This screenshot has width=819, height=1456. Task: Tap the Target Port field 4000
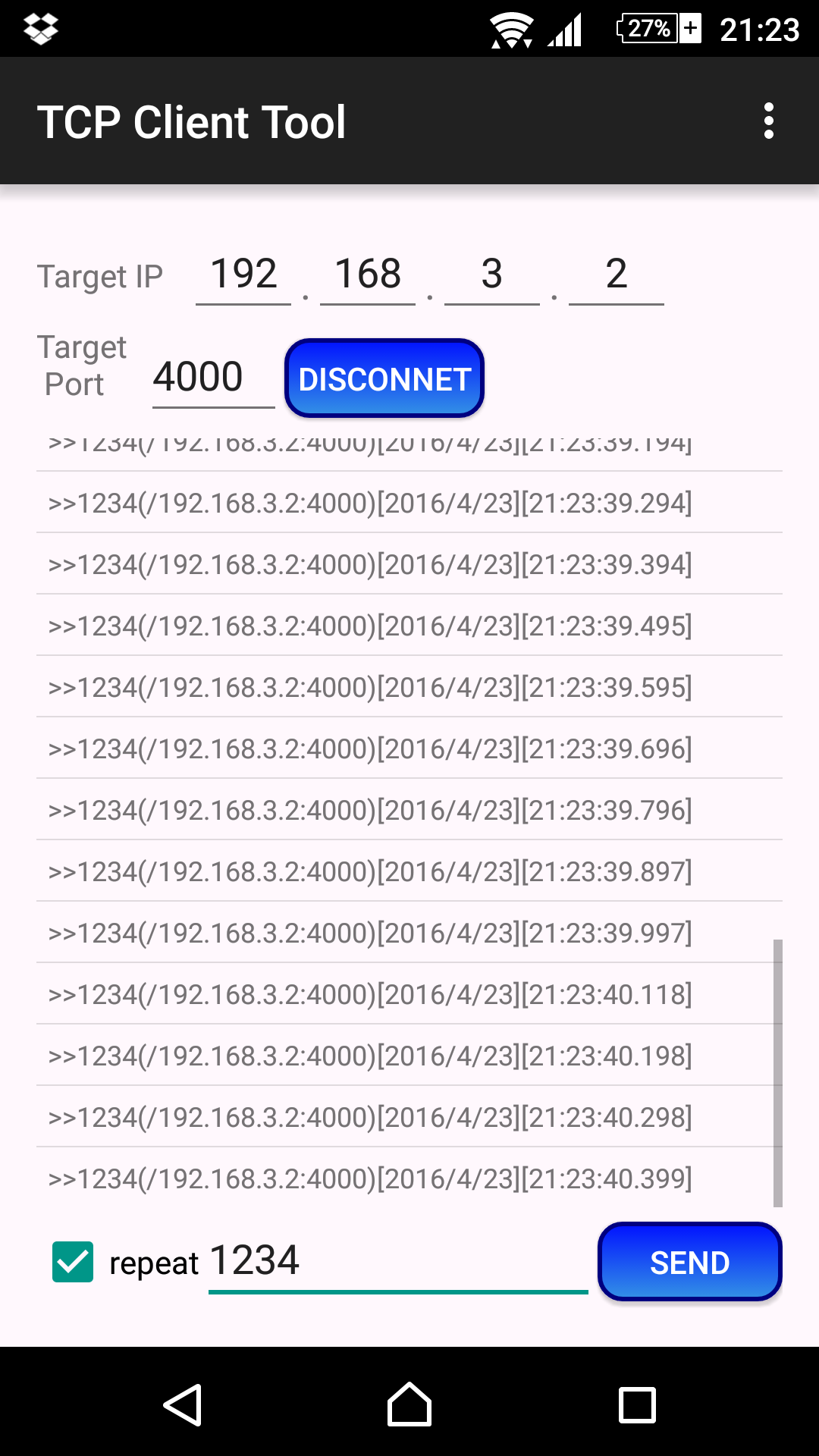(213, 378)
